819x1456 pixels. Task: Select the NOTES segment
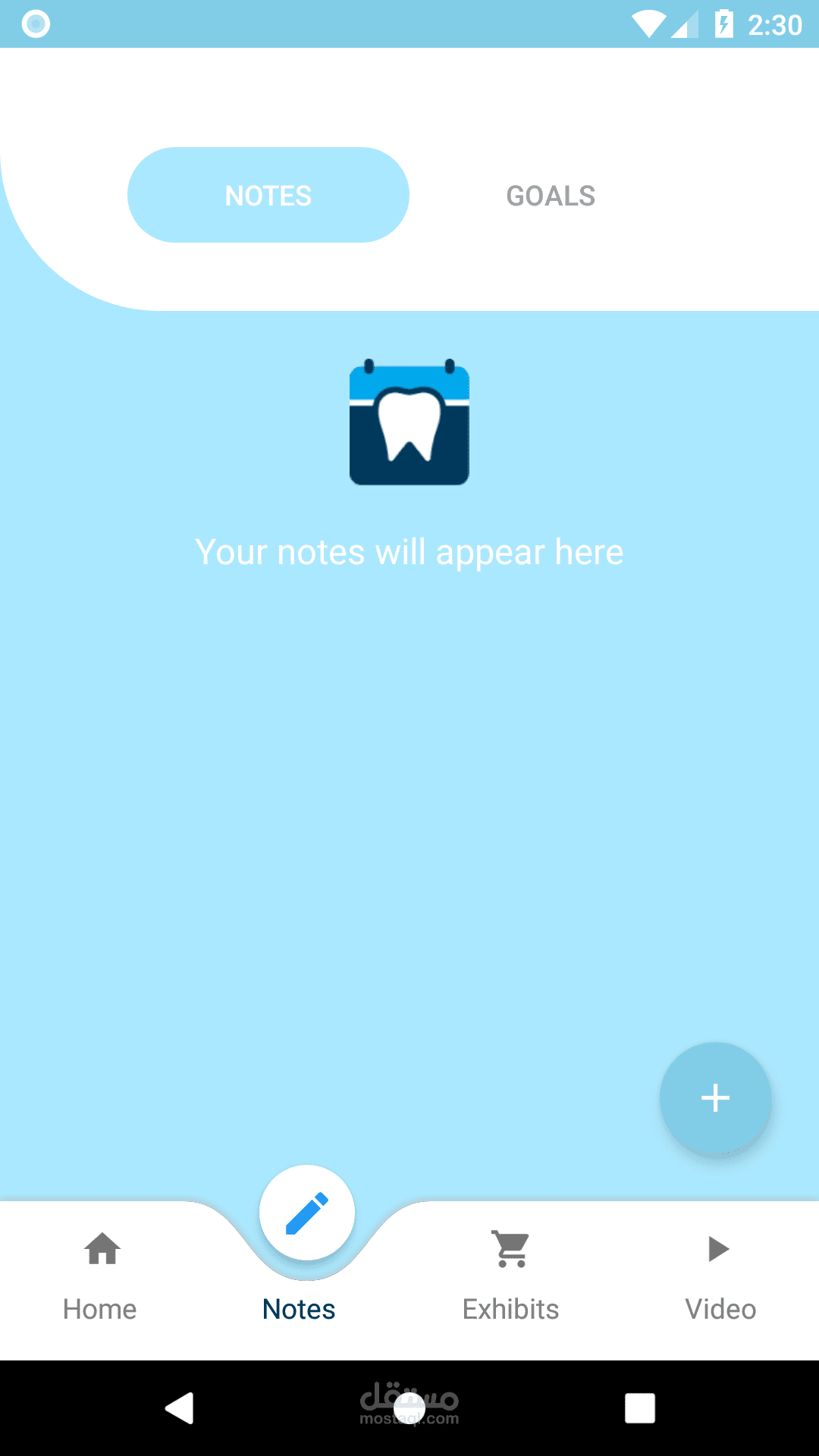coord(268,195)
